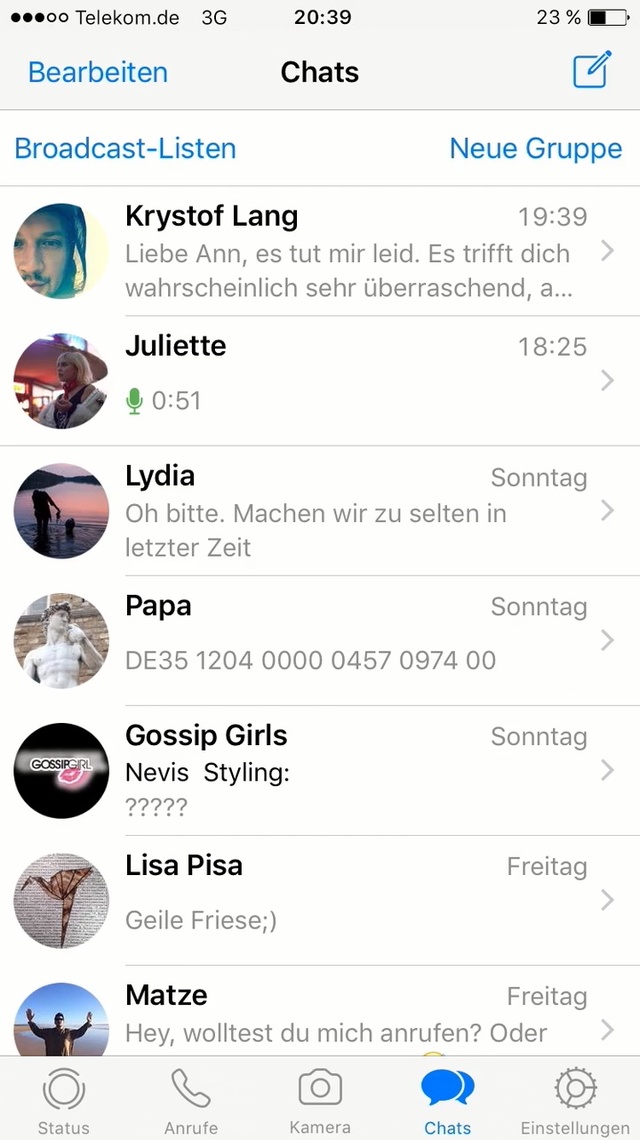Go to the Anrufe tab
This screenshot has height=1140, width=640.
(191, 1100)
